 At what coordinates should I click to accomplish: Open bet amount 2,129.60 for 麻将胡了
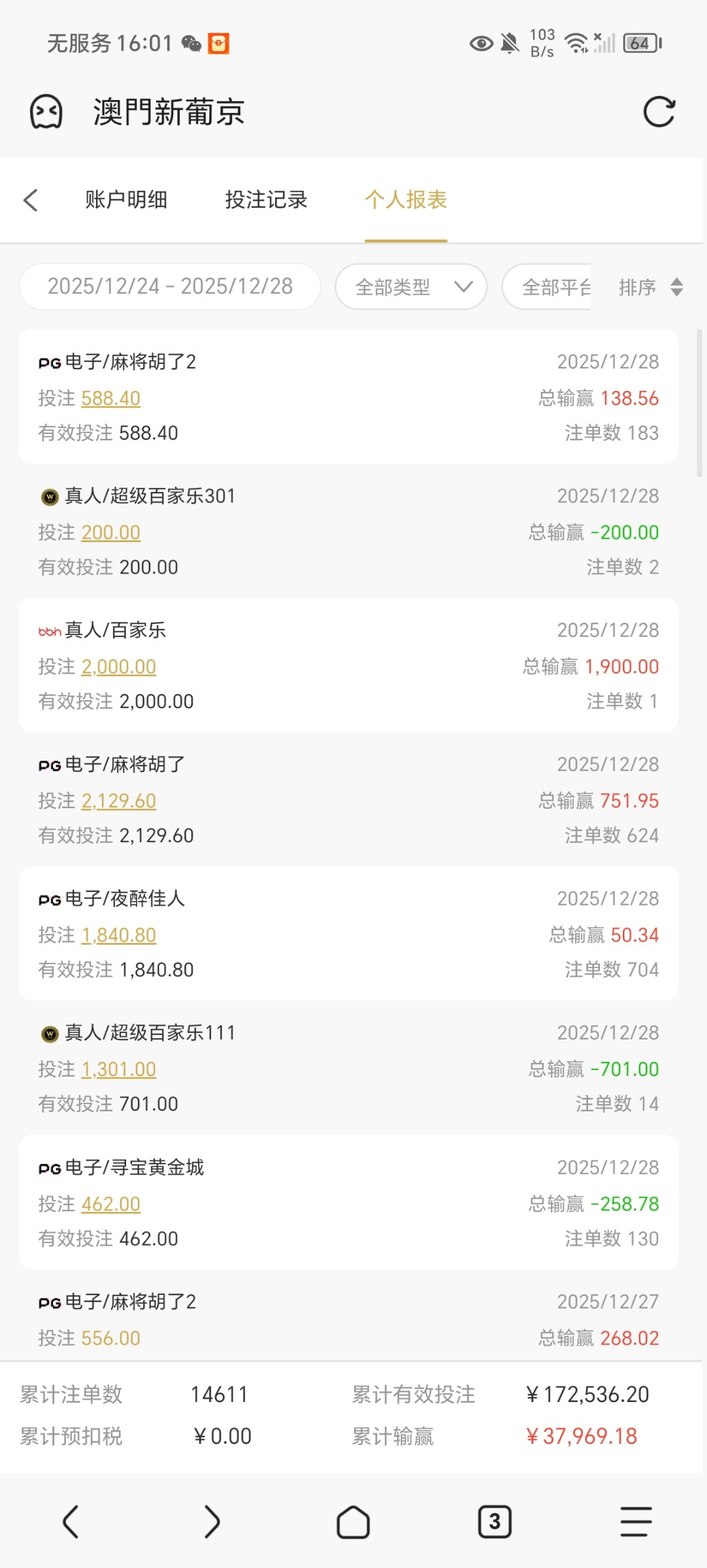coord(118,801)
